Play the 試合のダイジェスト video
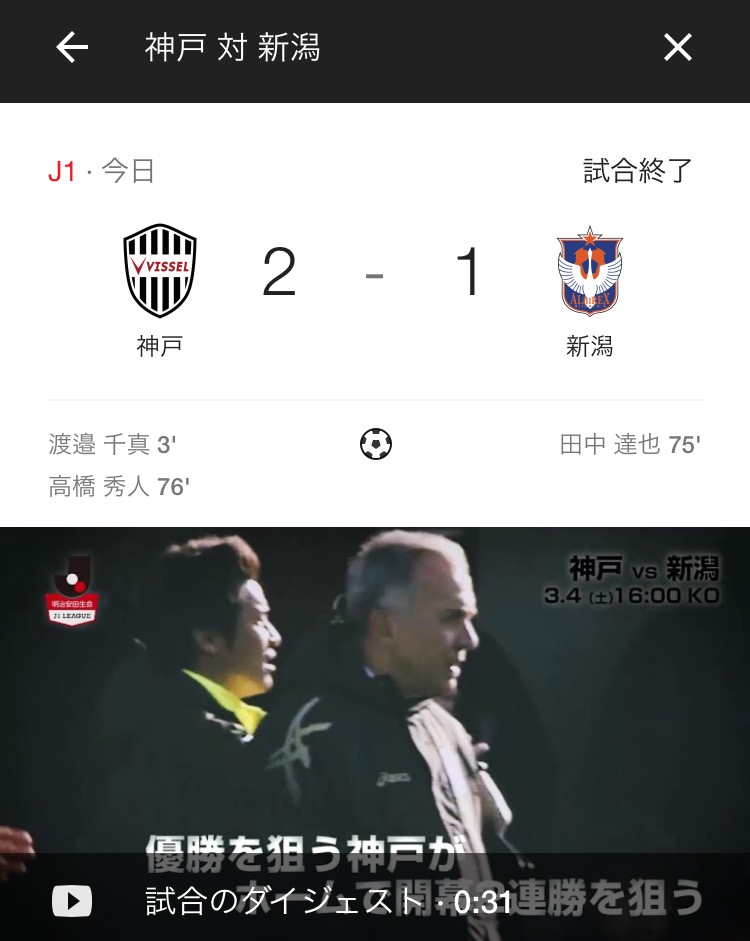 pyautogui.click(x=72, y=901)
